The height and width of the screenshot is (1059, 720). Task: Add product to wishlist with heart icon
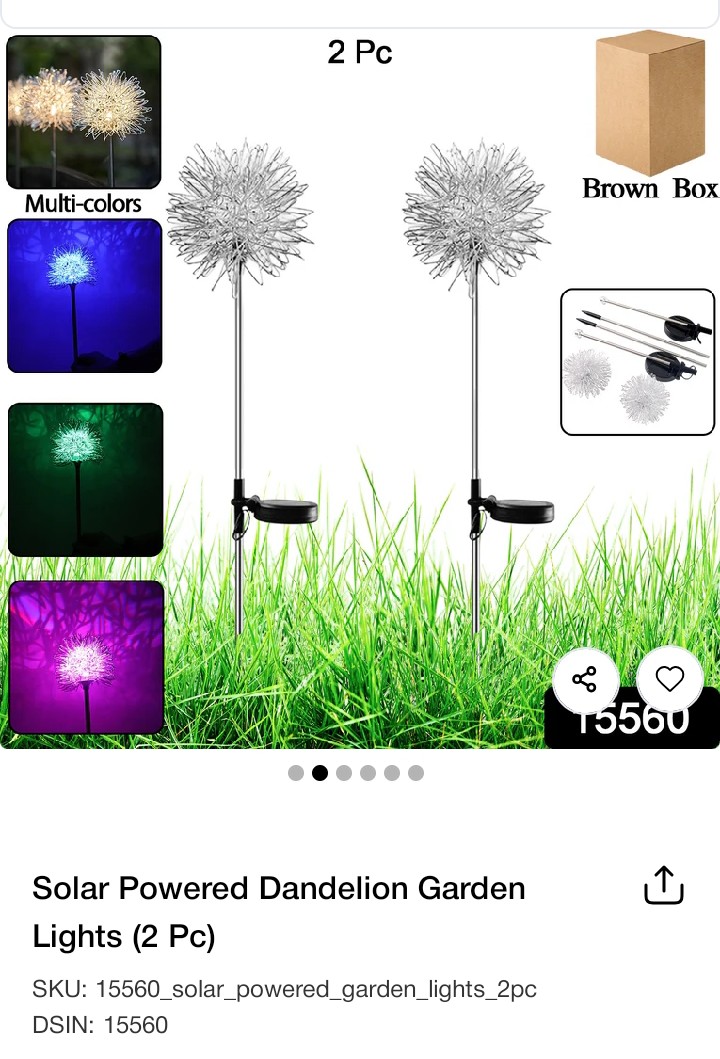[x=669, y=680]
